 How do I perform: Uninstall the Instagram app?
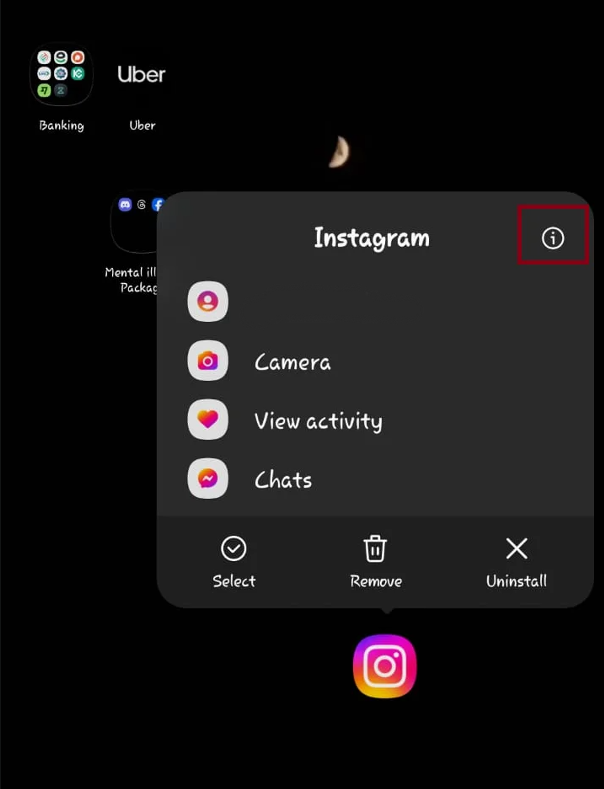(x=516, y=560)
